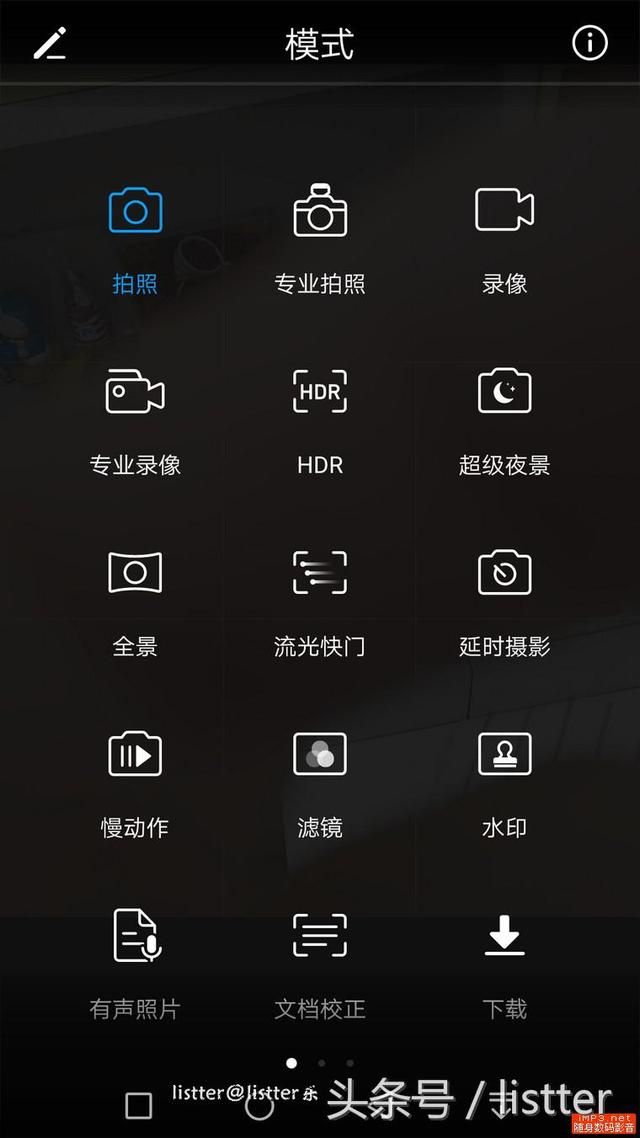Open the edit pencil icon
Screen dimensions: 640x1138
pos(49,44)
